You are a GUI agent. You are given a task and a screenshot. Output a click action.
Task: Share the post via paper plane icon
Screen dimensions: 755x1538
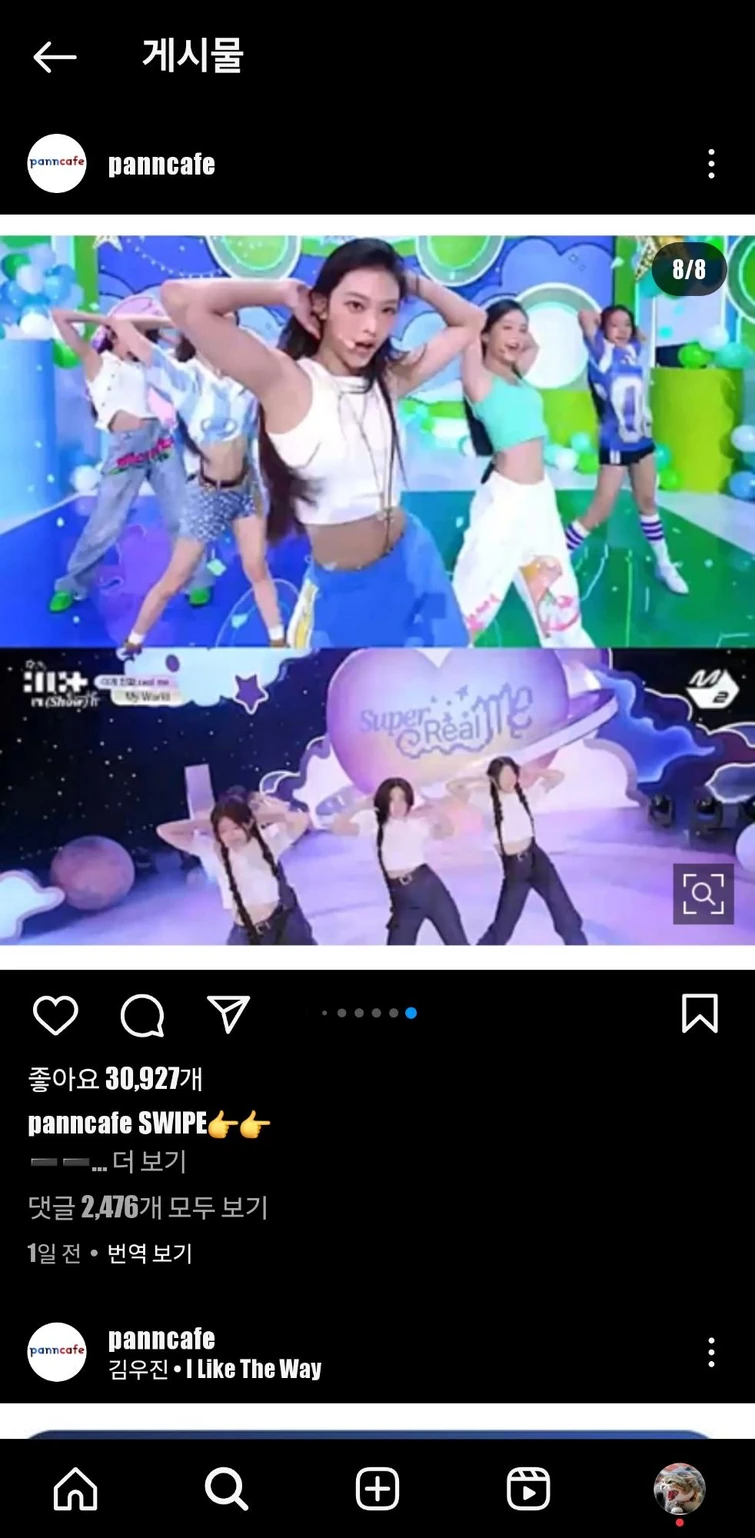(228, 1015)
